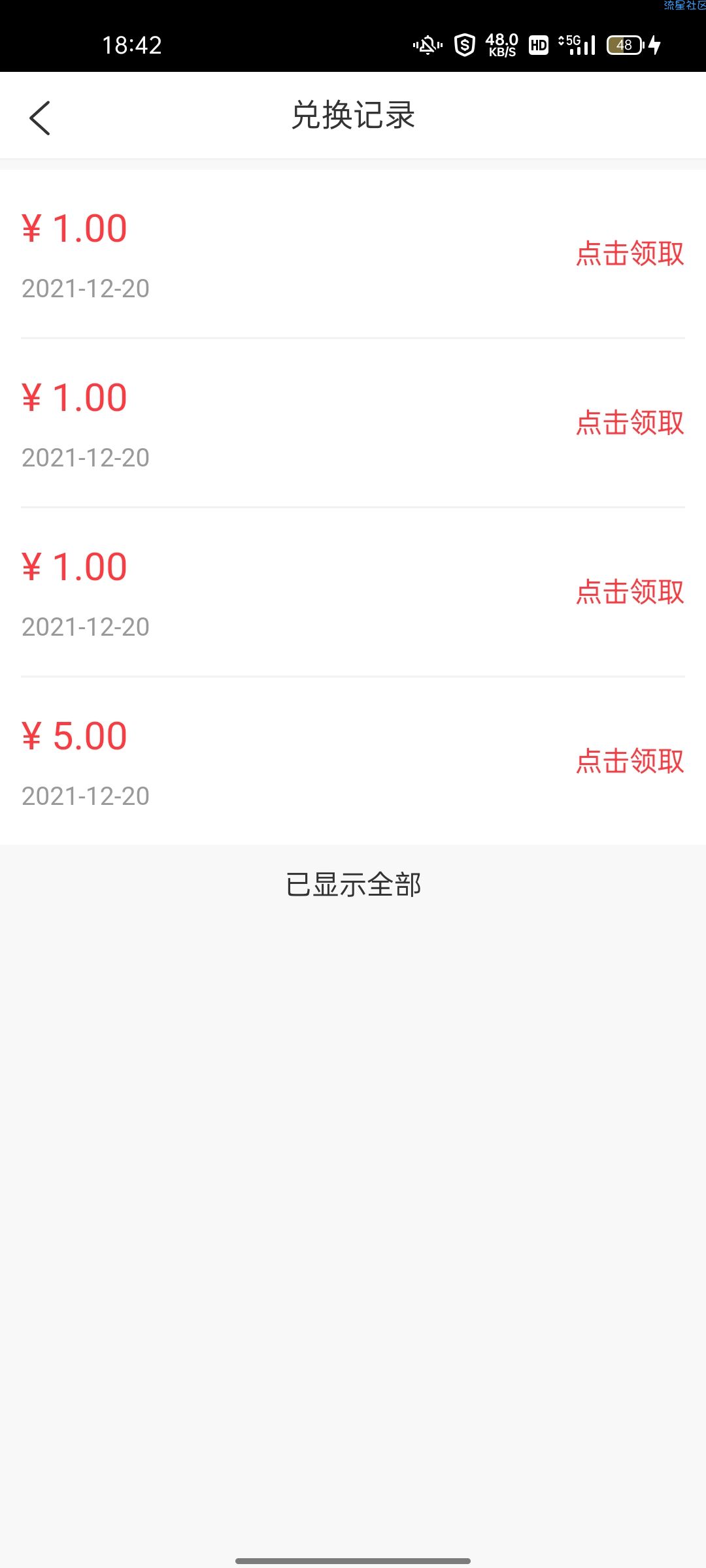Go back from the 兑换记录 page
The width and height of the screenshot is (706, 1568).
click(40, 118)
